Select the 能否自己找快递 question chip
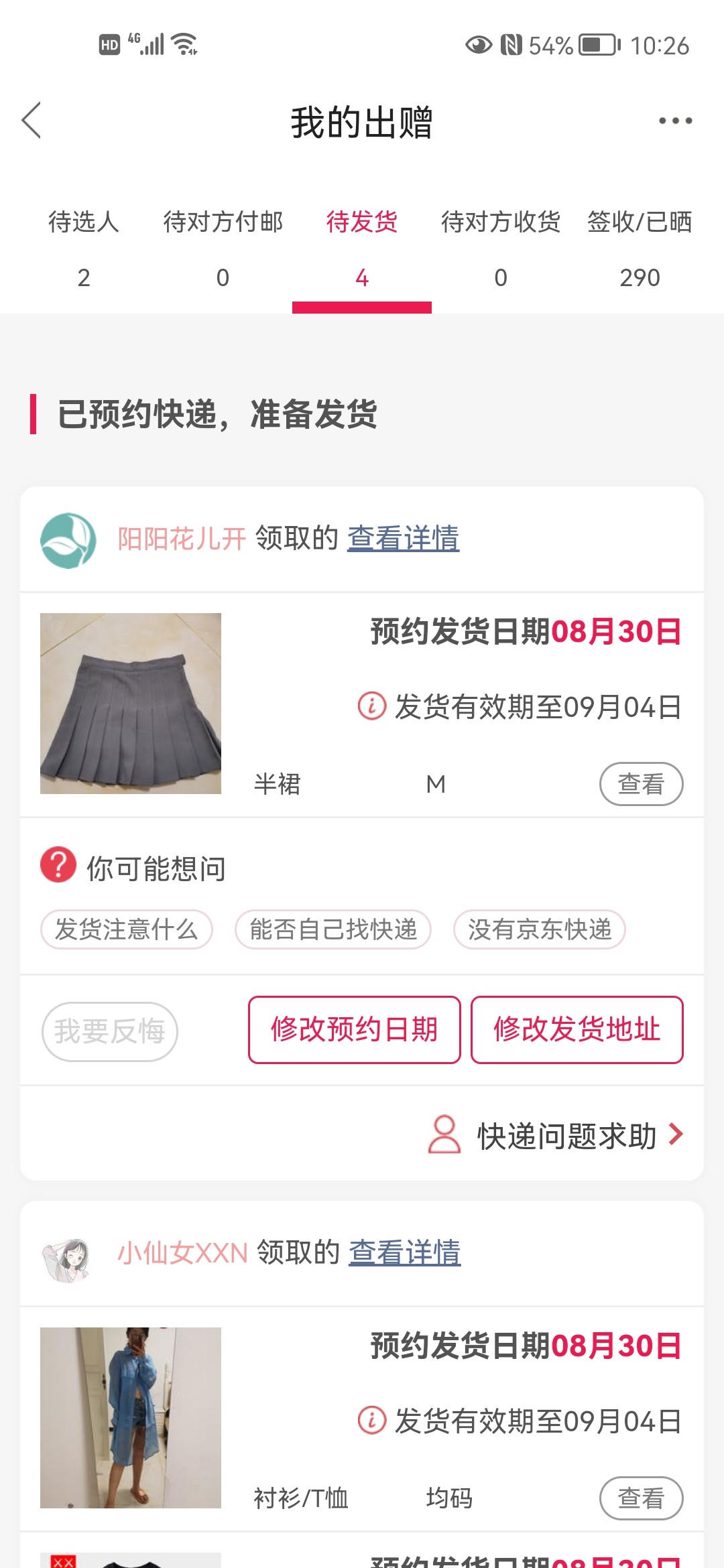 pos(333,929)
